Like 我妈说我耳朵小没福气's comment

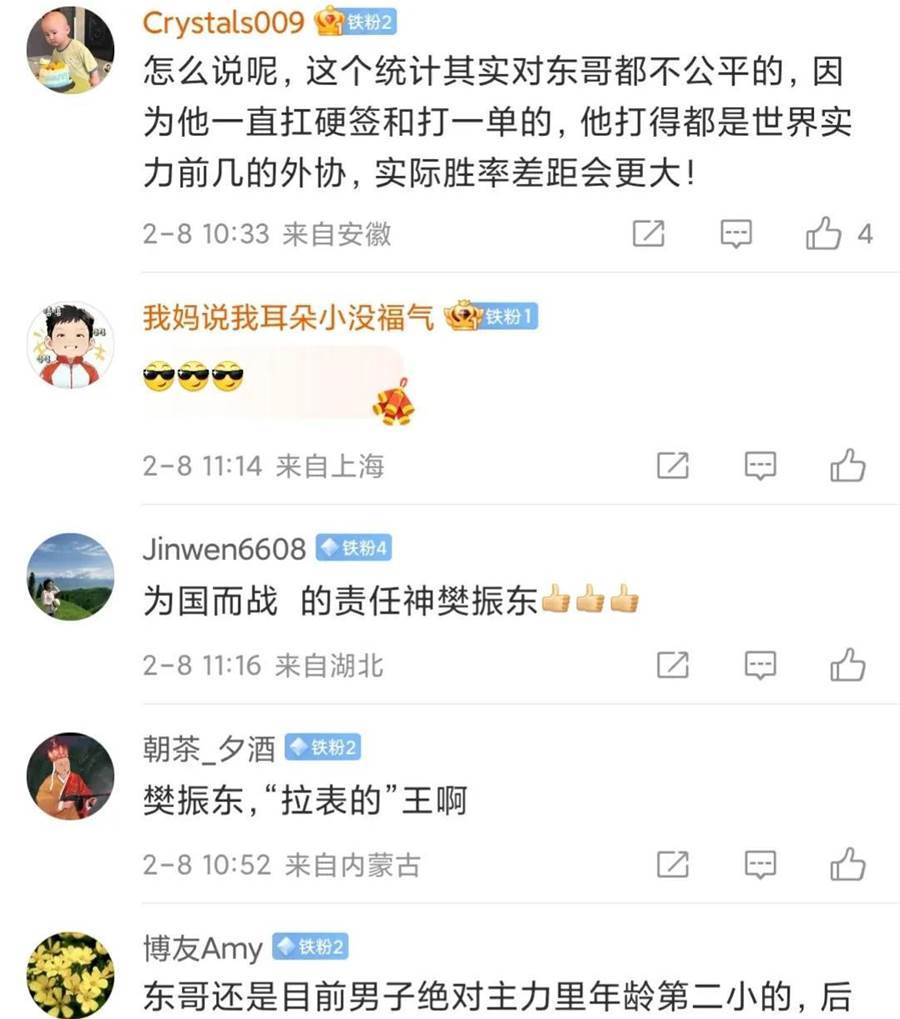point(848,465)
